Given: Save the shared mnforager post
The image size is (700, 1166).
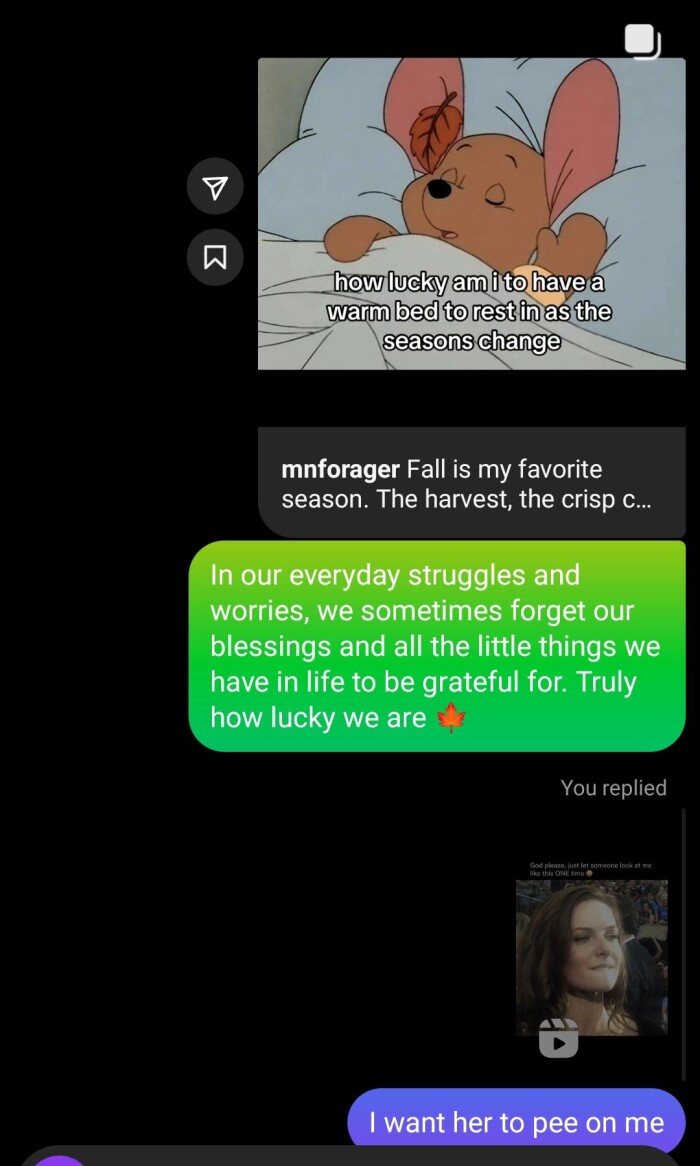Looking at the screenshot, I should [x=215, y=257].
